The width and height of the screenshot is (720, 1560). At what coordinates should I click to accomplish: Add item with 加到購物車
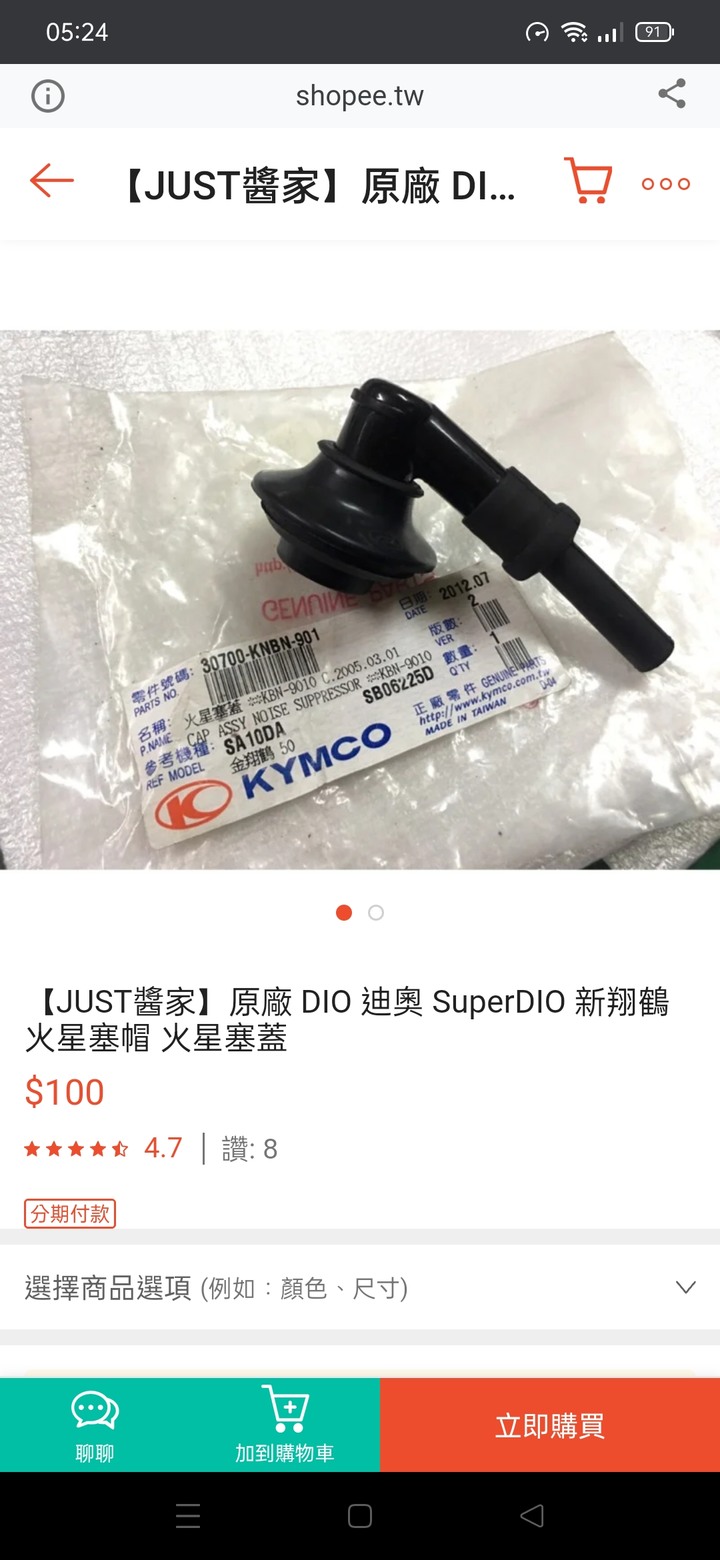[x=285, y=1425]
